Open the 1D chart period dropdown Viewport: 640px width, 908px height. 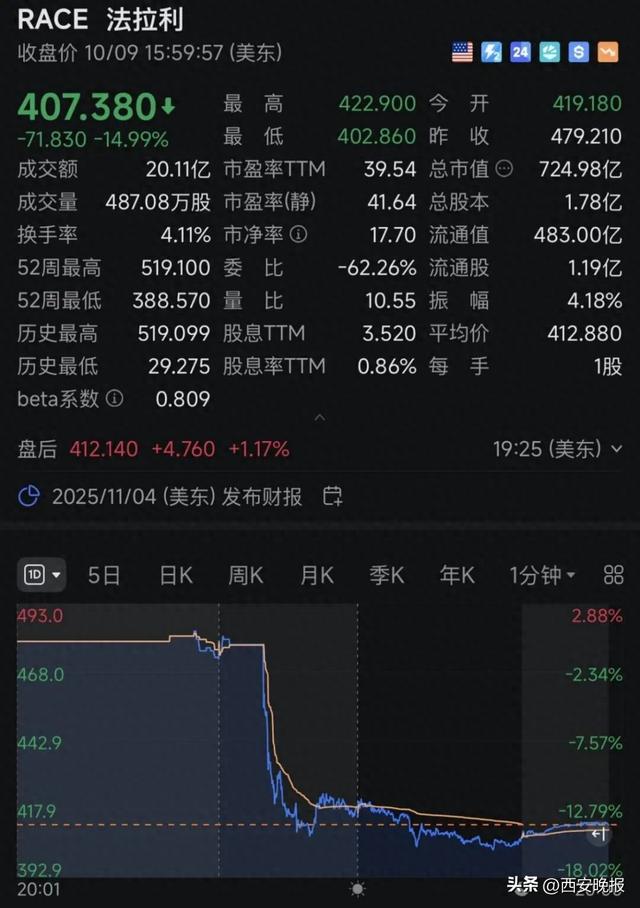click(42, 575)
